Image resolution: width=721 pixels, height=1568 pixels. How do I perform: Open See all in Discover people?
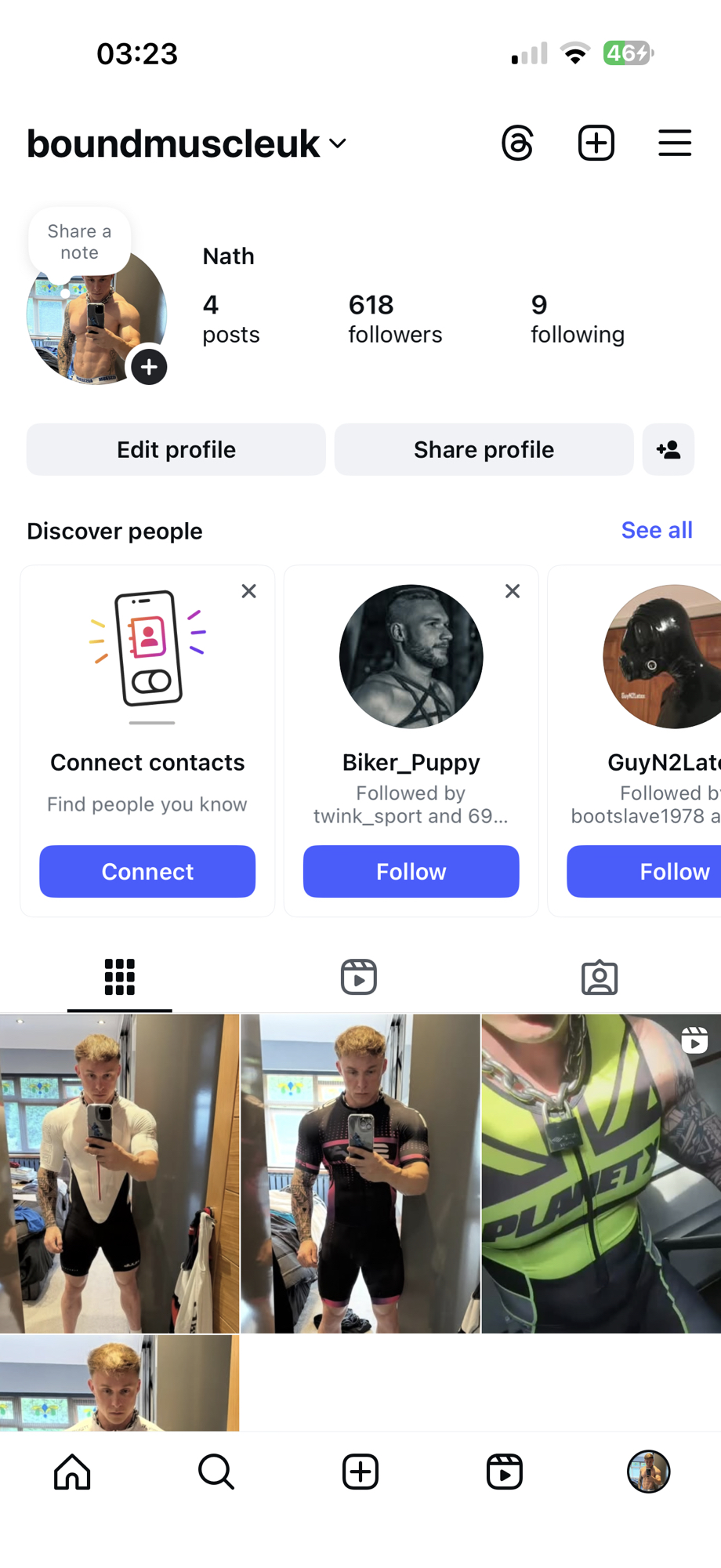(657, 531)
